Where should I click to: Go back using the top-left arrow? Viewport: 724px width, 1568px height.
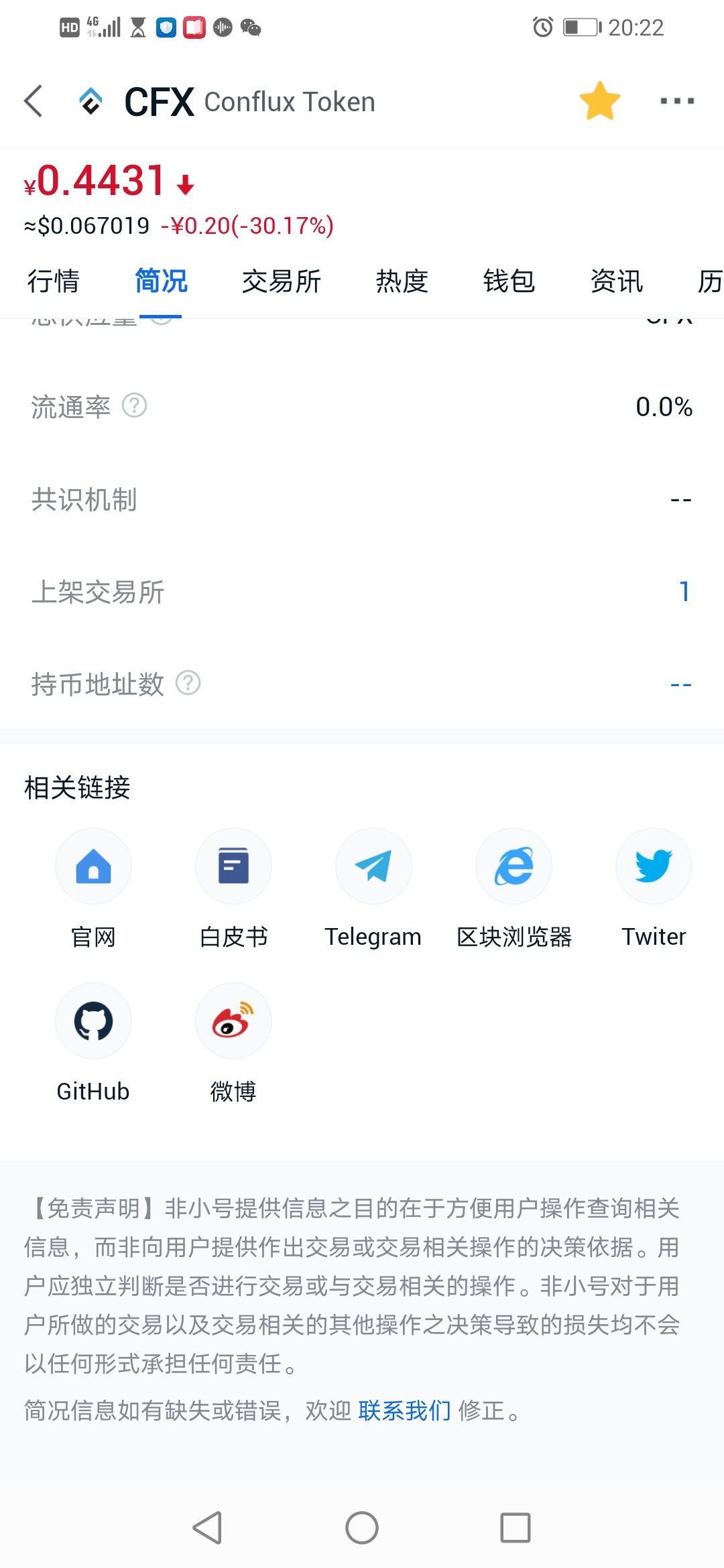tap(34, 101)
